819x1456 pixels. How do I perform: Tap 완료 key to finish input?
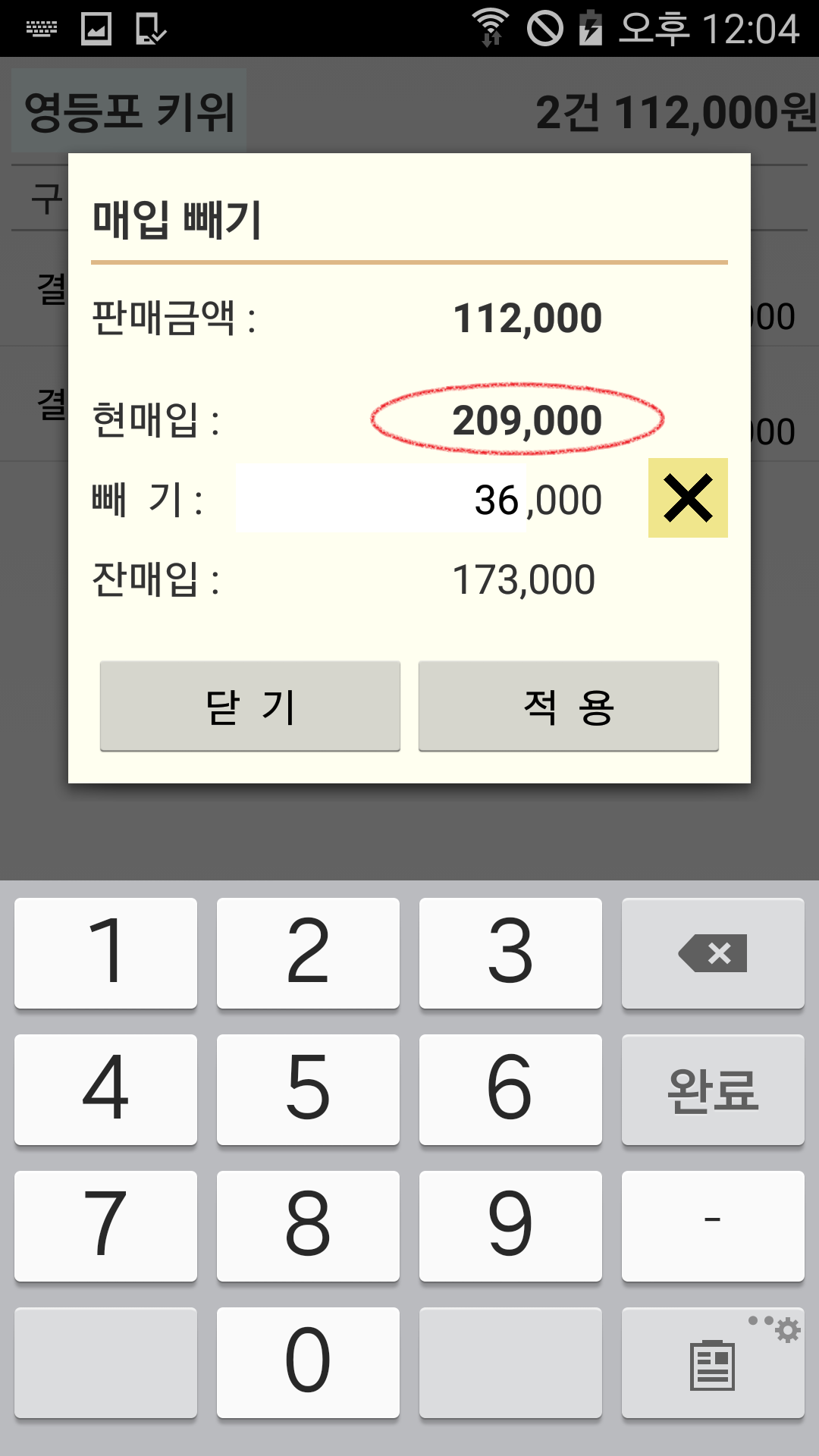tap(713, 1090)
